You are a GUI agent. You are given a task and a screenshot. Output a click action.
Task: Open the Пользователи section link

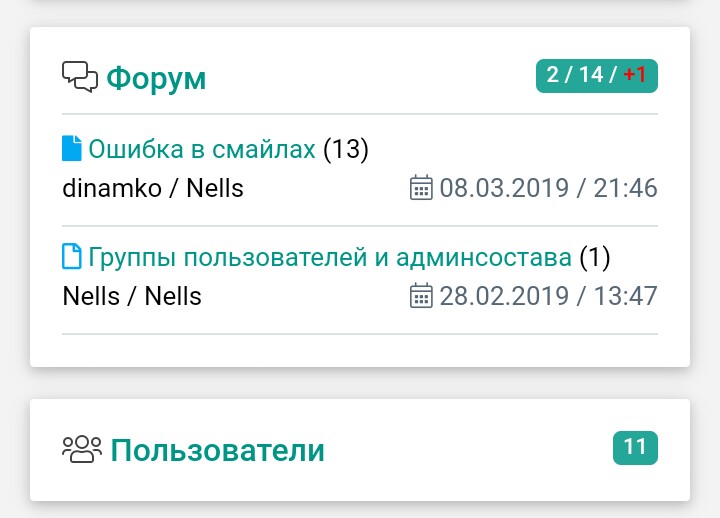click(217, 450)
